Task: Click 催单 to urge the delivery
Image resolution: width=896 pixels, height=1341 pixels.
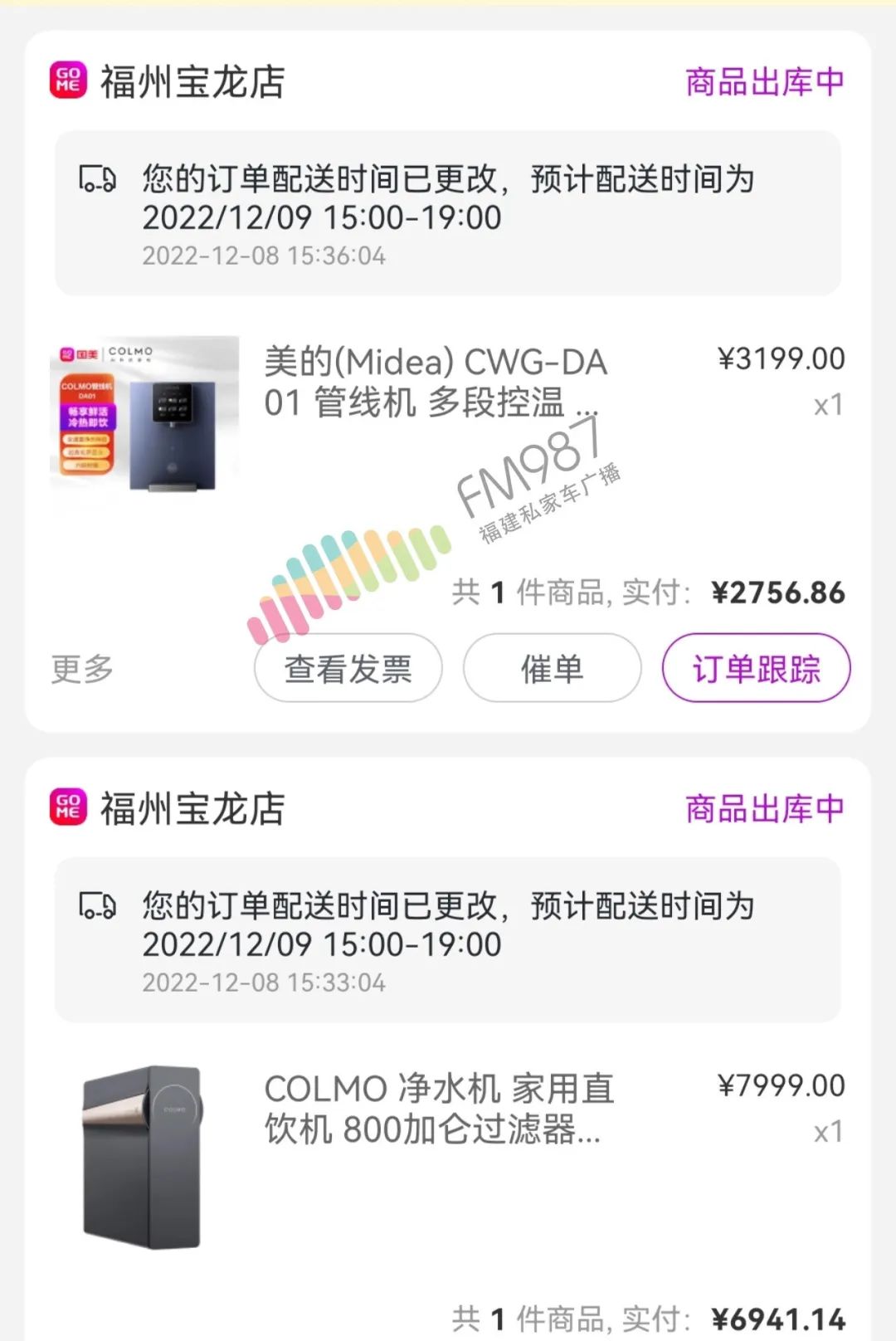Action: click(x=552, y=669)
